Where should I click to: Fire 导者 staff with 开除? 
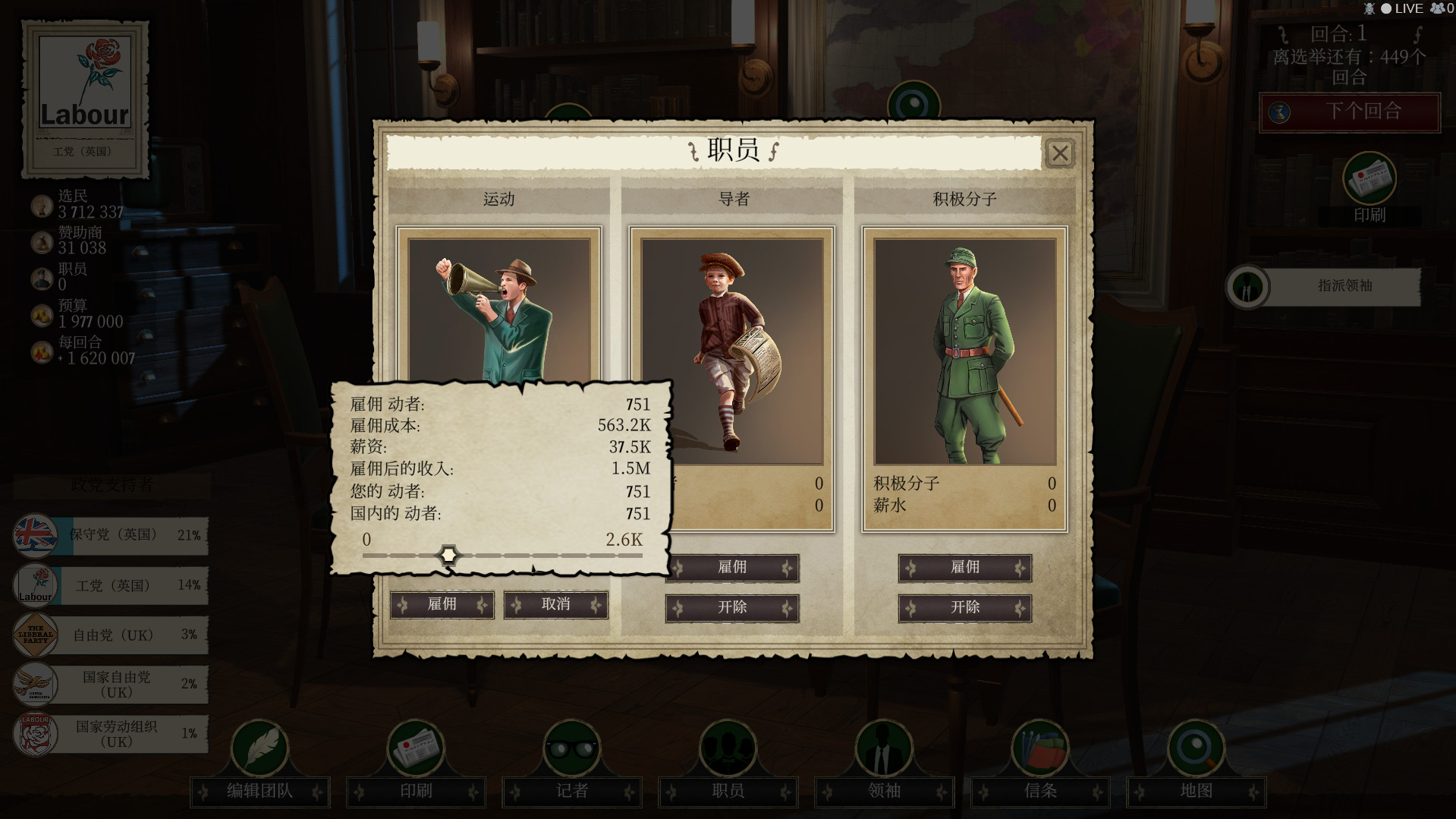pos(732,607)
